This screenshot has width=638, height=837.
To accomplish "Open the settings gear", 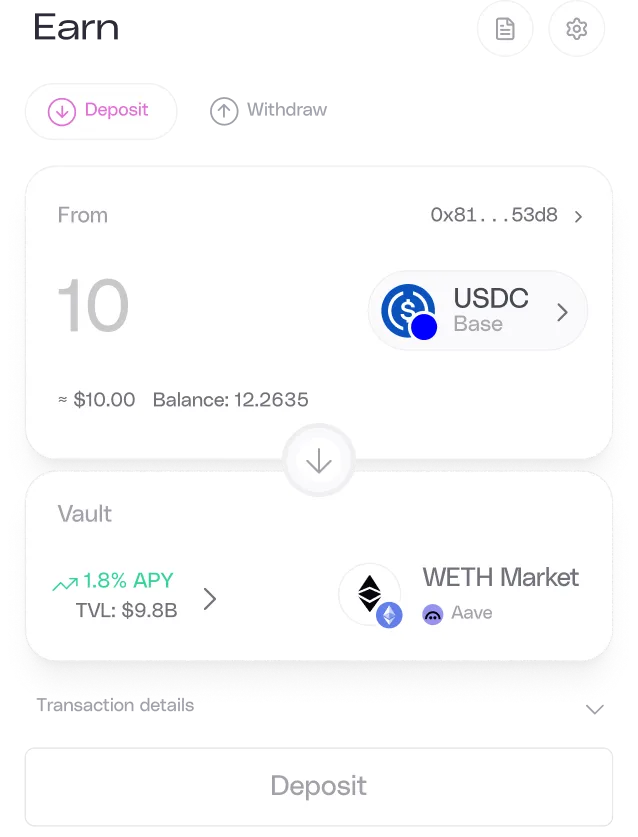I will pyautogui.click(x=577, y=29).
